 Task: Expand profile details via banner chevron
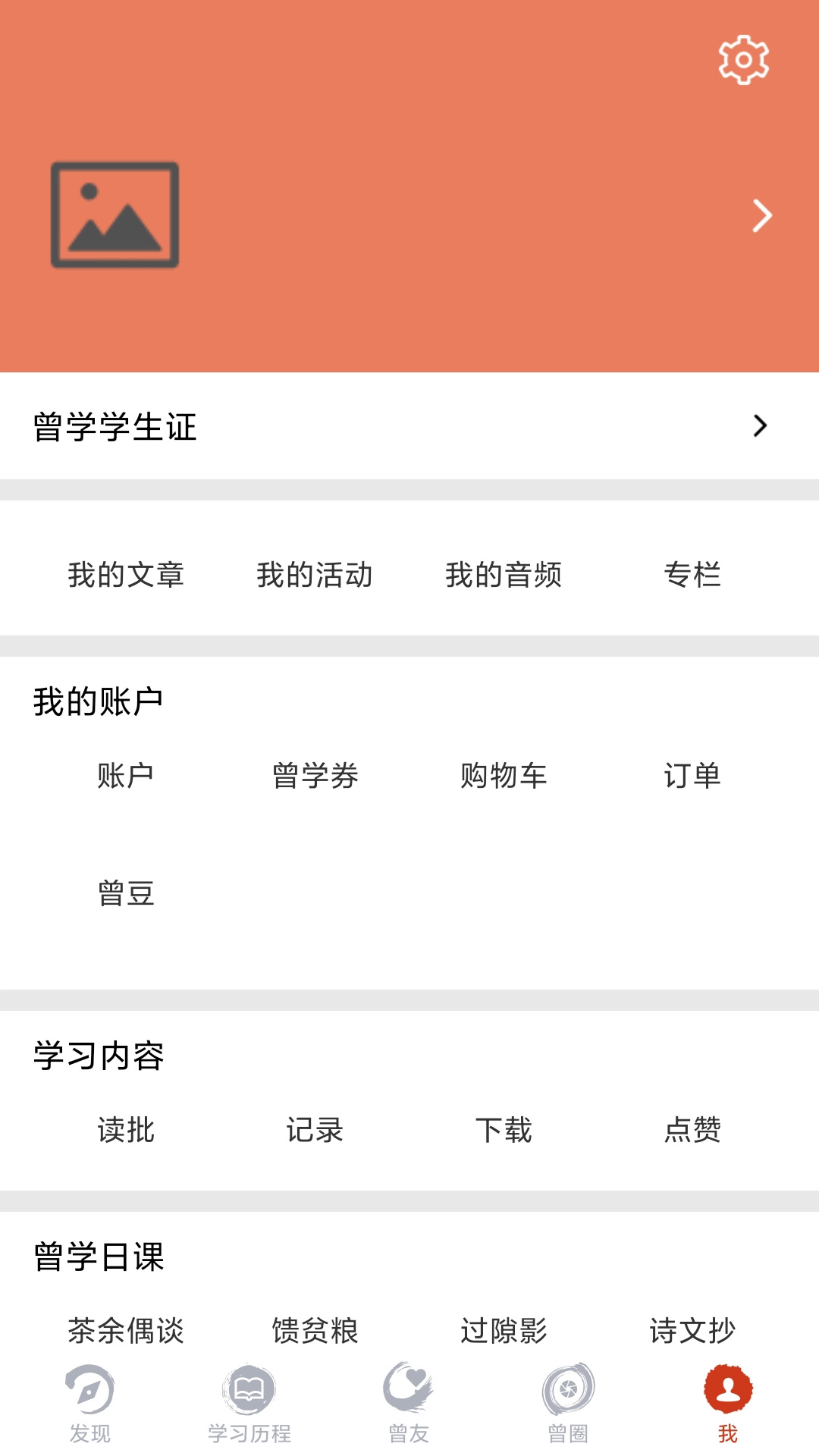pos(762,215)
